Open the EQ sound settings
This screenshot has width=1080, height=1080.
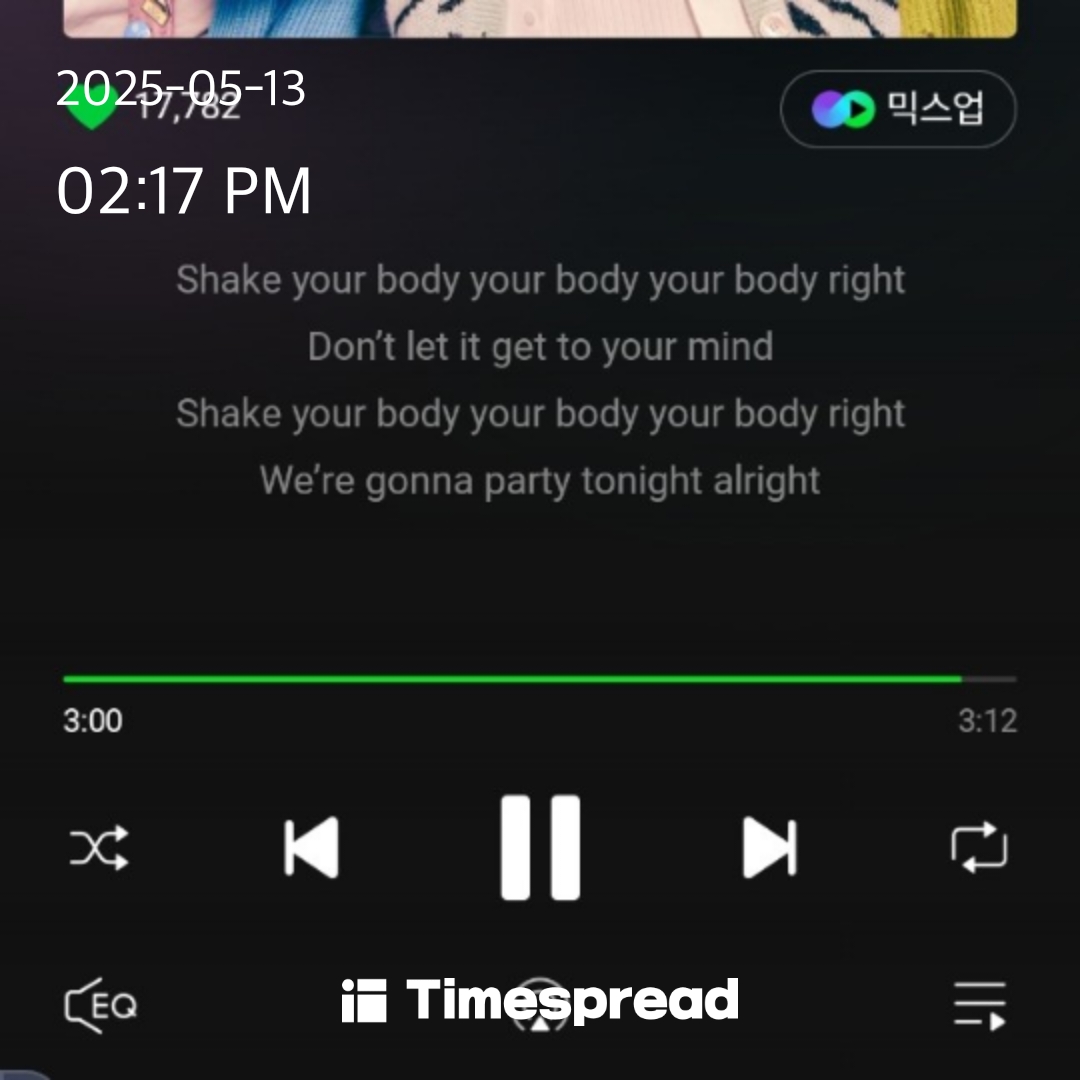tap(100, 1003)
